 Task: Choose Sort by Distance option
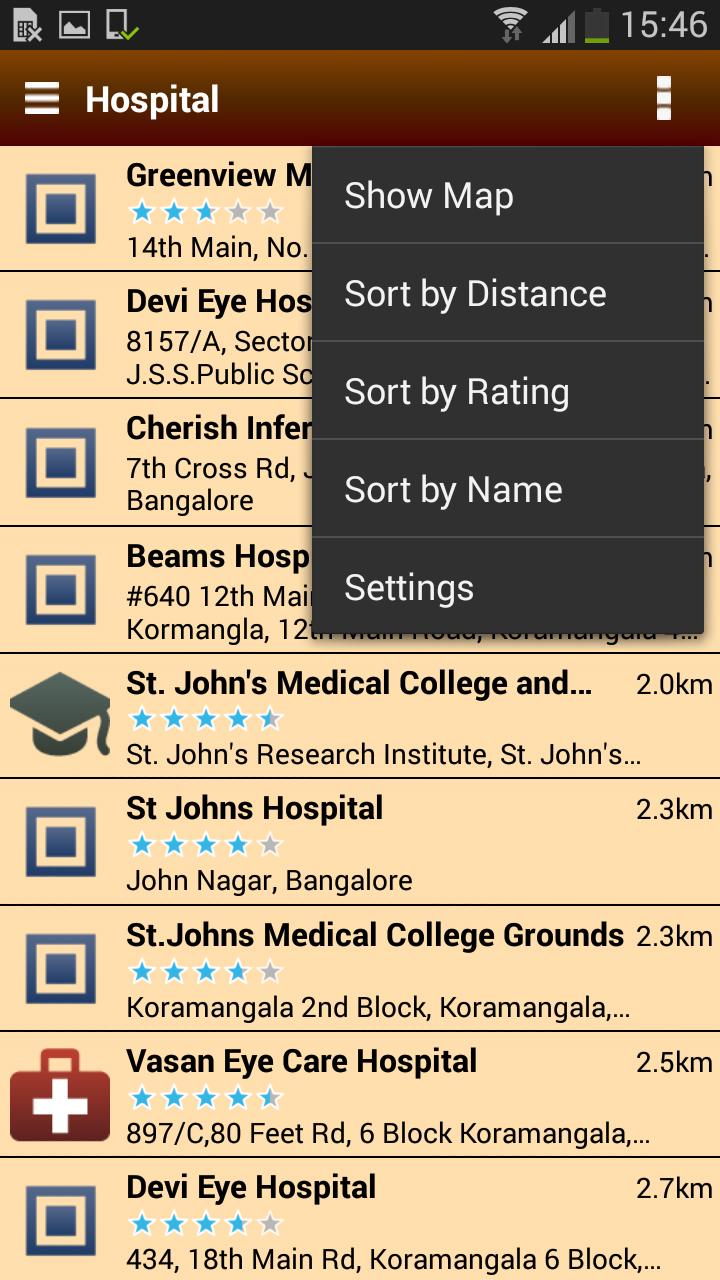(x=507, y=294)
